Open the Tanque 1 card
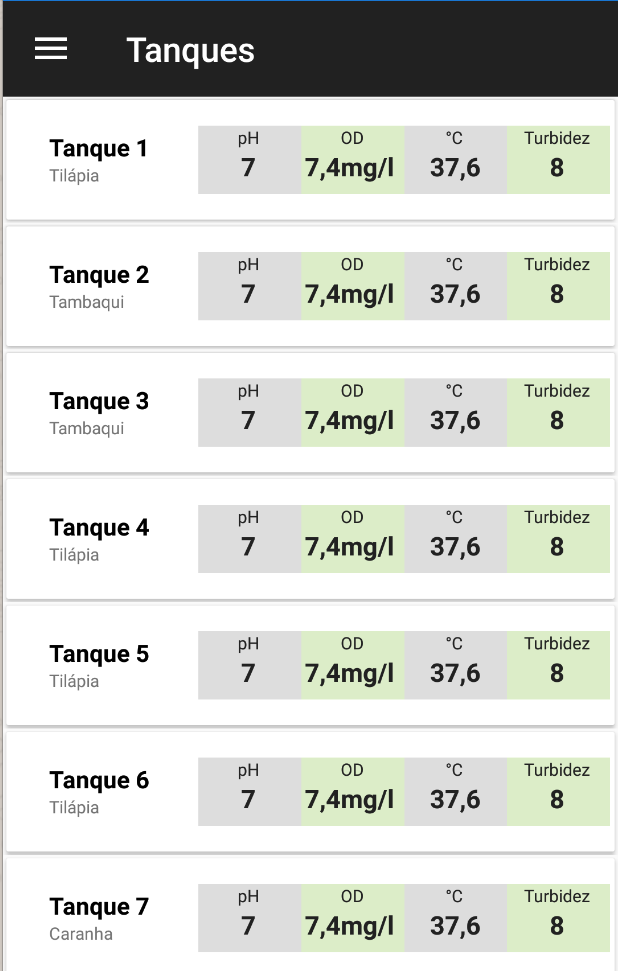 click(x=100, y=160)
